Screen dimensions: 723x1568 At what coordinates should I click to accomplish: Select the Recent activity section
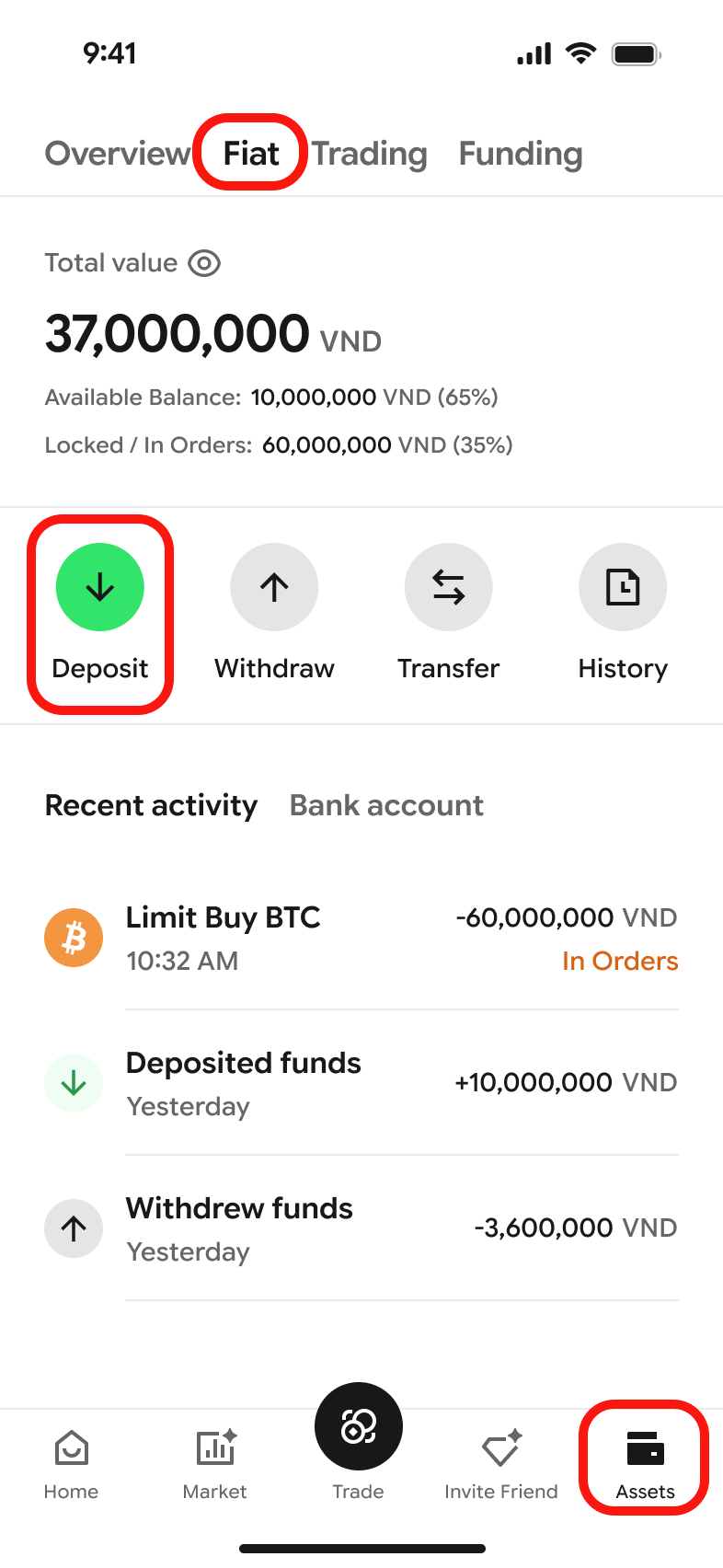[x=152, y=805]
